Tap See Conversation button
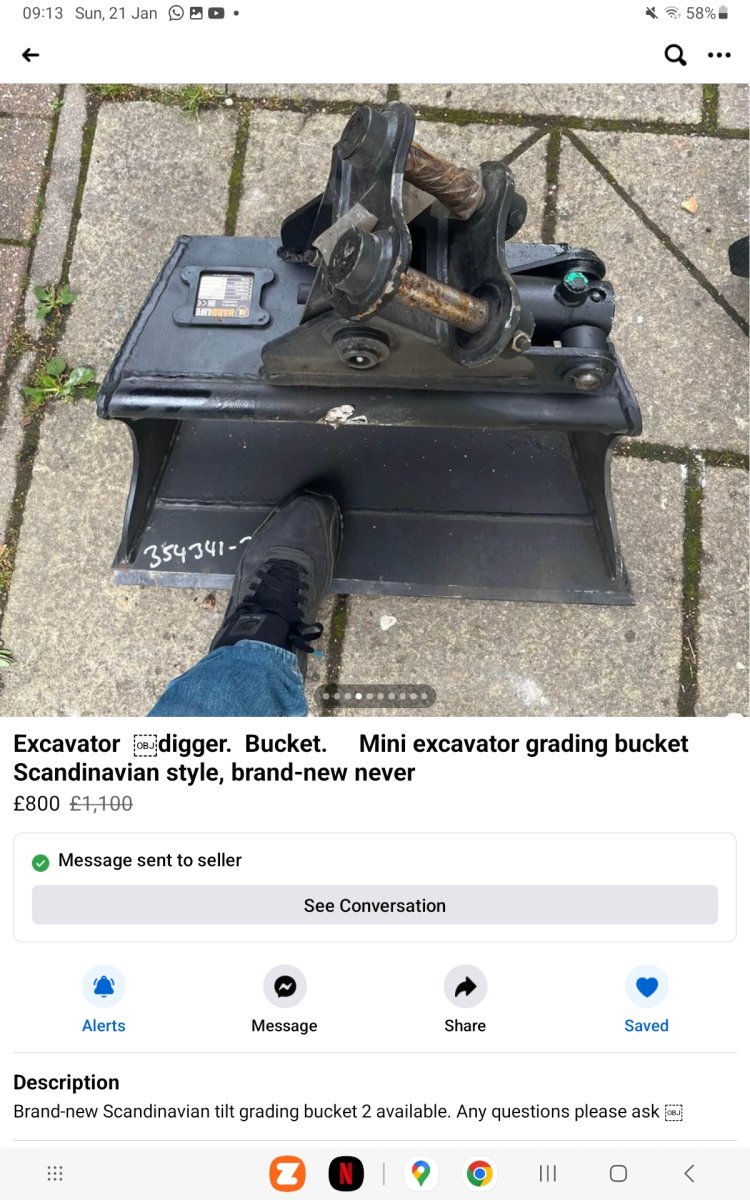 point(375,905)
